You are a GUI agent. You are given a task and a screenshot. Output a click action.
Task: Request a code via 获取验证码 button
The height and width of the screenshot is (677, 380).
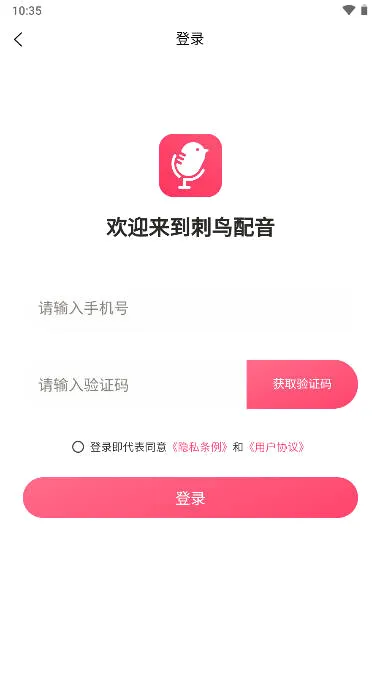302,384
